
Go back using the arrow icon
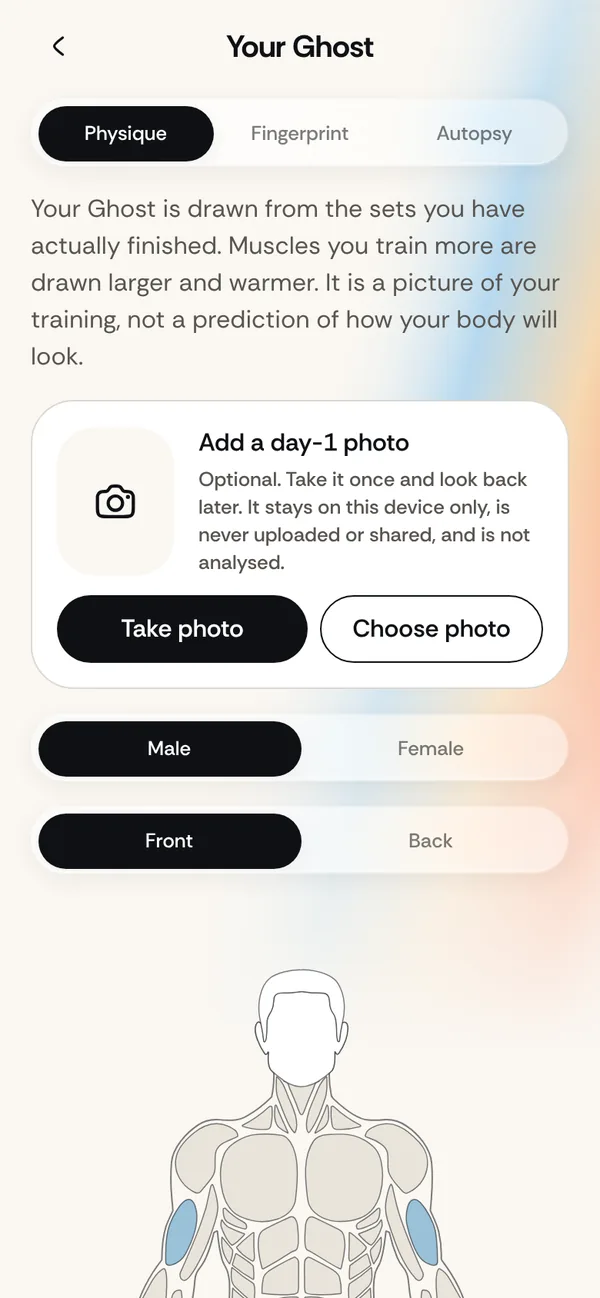point(58,46)
